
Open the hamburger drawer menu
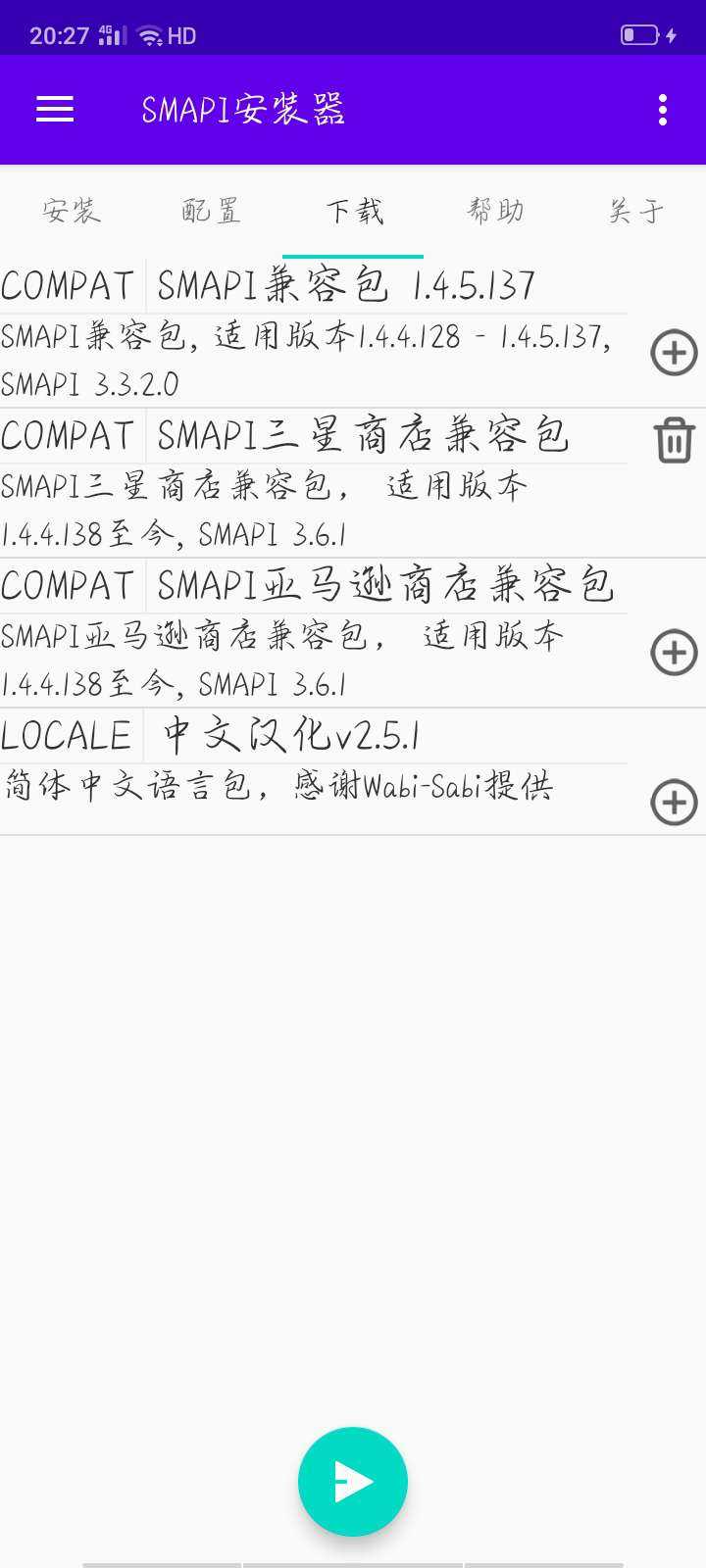pos(55,109)
